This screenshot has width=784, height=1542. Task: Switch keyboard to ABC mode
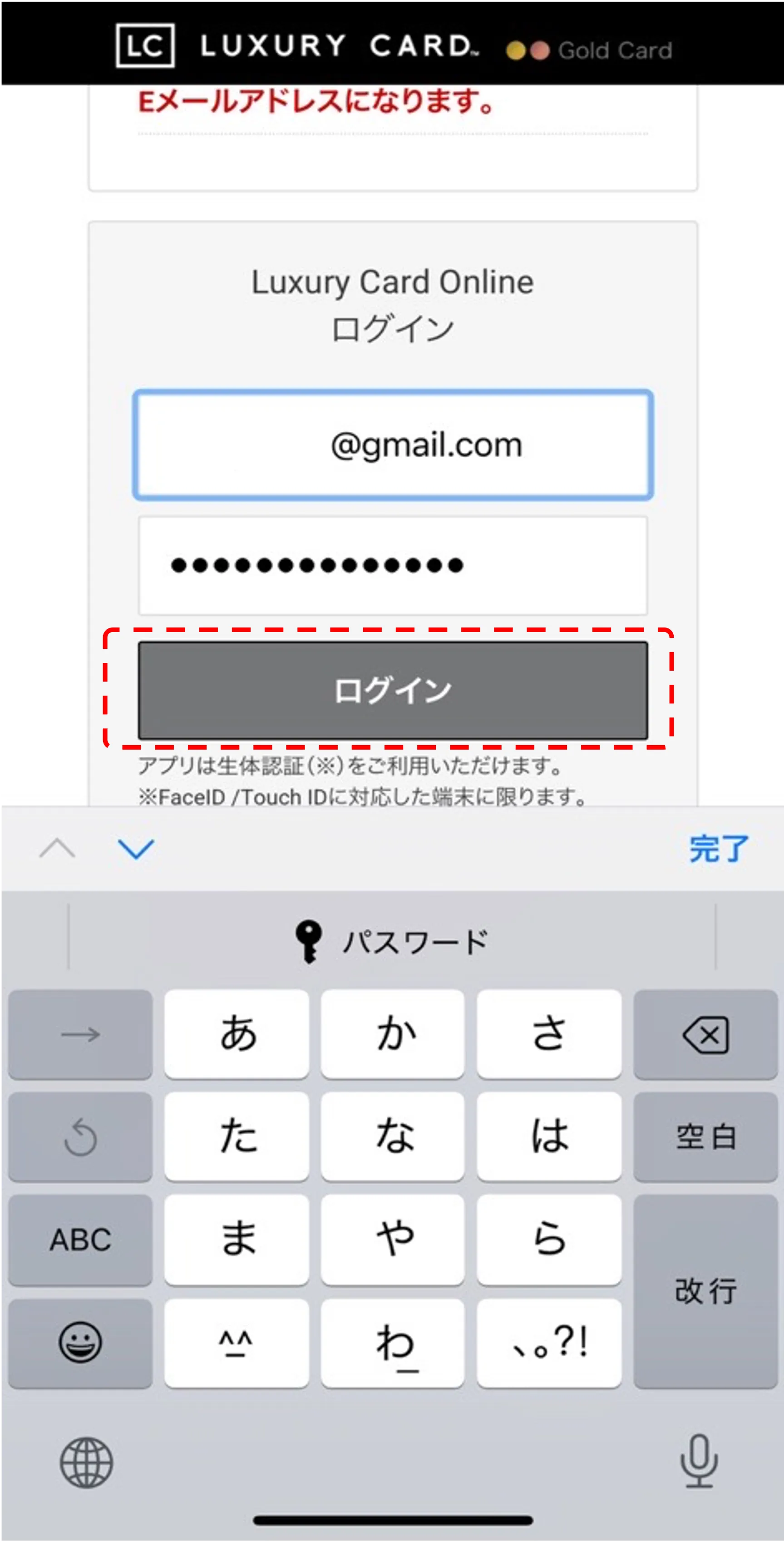pyautogui.click(x=80, y=1239)
